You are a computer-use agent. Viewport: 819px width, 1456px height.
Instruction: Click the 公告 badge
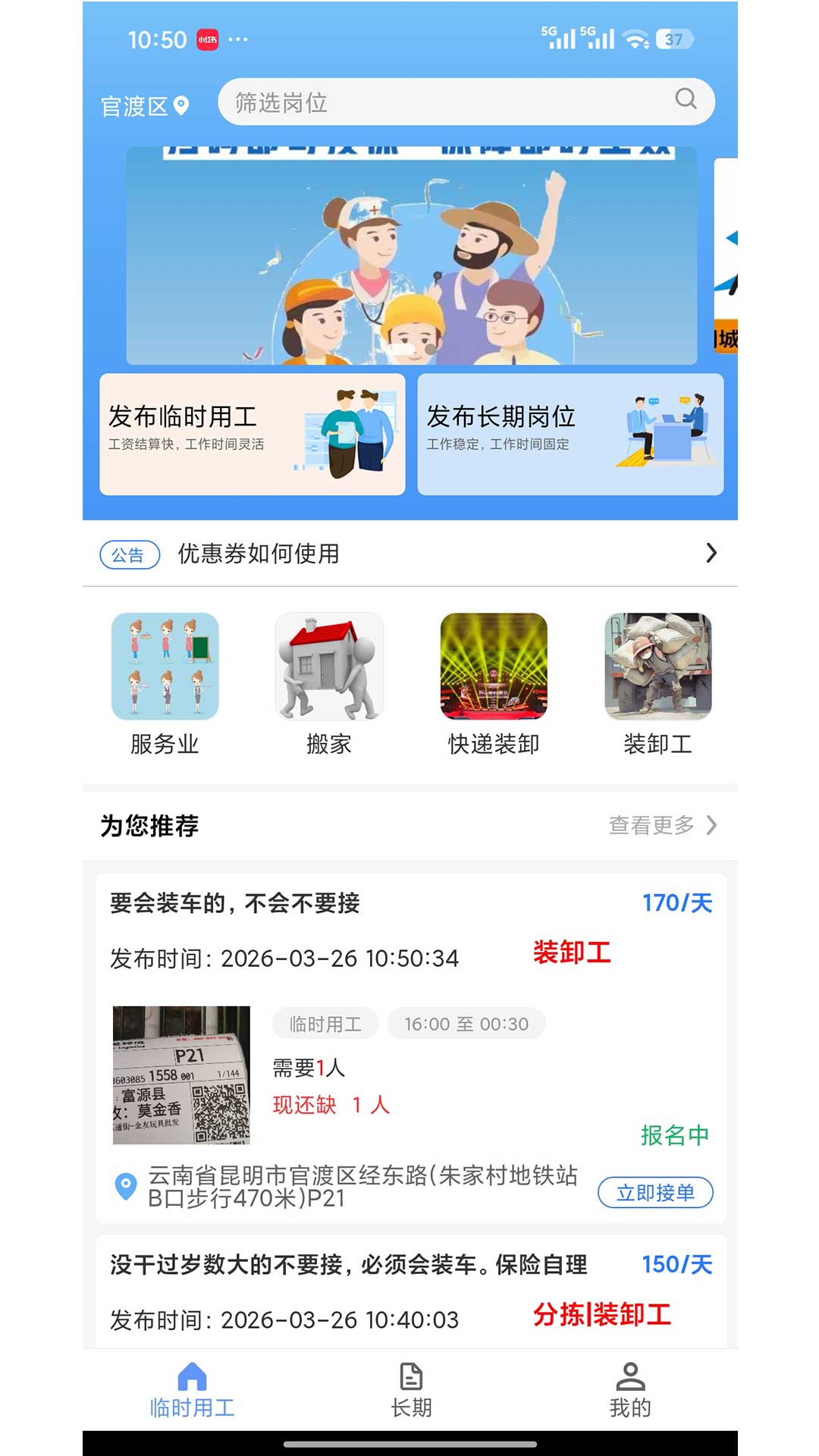pos(130,554)
